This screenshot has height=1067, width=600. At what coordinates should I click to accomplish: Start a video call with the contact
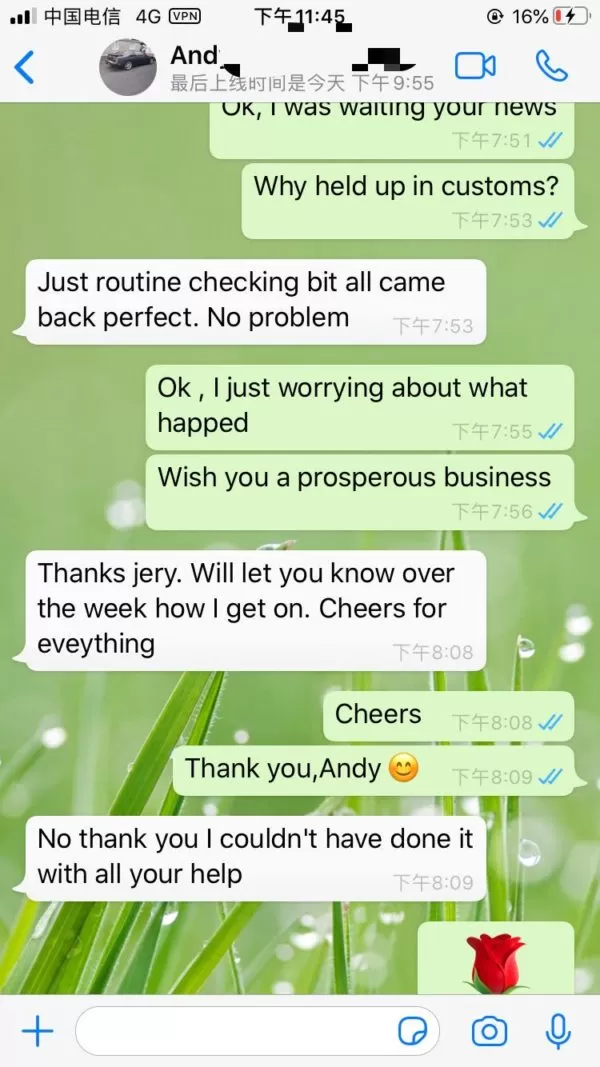[x=475, y=66]
